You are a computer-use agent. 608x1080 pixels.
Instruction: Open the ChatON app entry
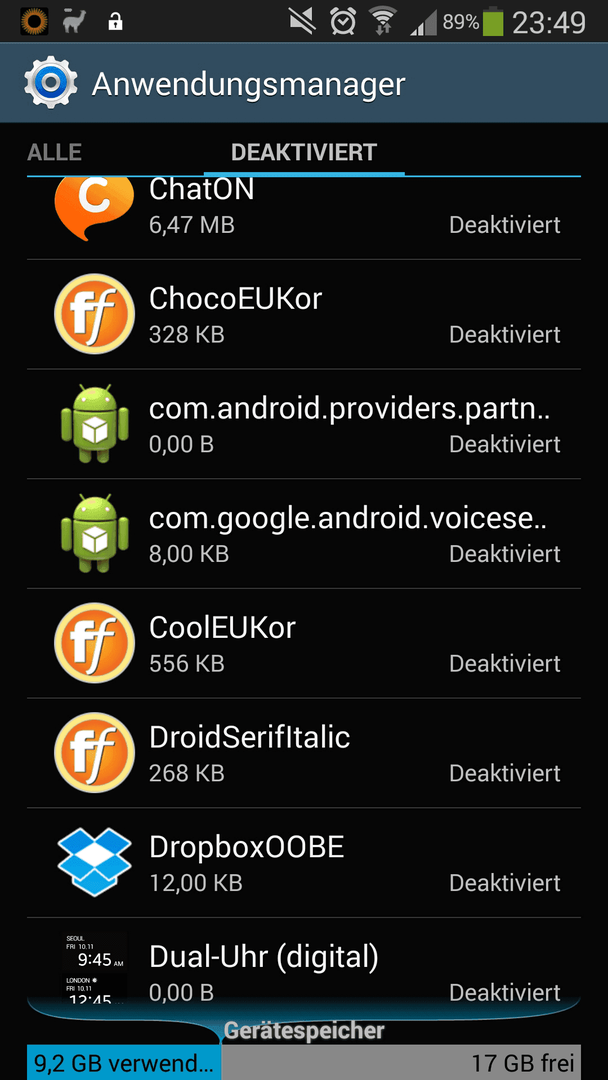tap(304, 218)
